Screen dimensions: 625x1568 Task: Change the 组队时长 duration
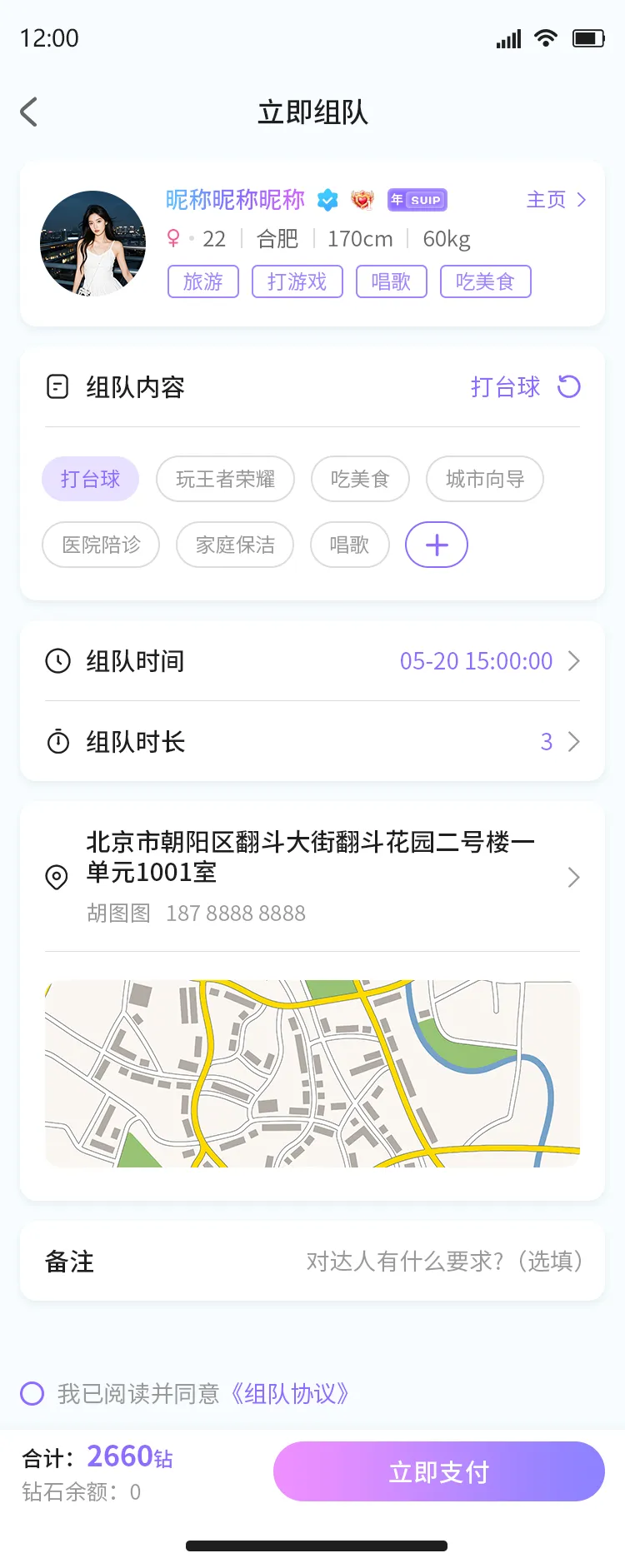(x=312, y=741)
